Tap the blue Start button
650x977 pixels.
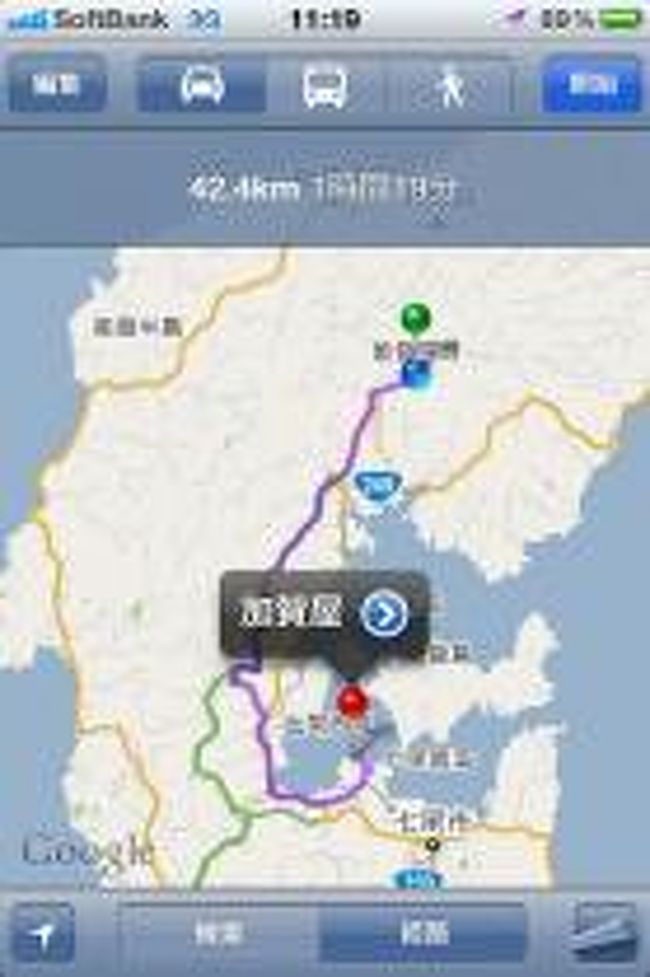tap(591, 86)
